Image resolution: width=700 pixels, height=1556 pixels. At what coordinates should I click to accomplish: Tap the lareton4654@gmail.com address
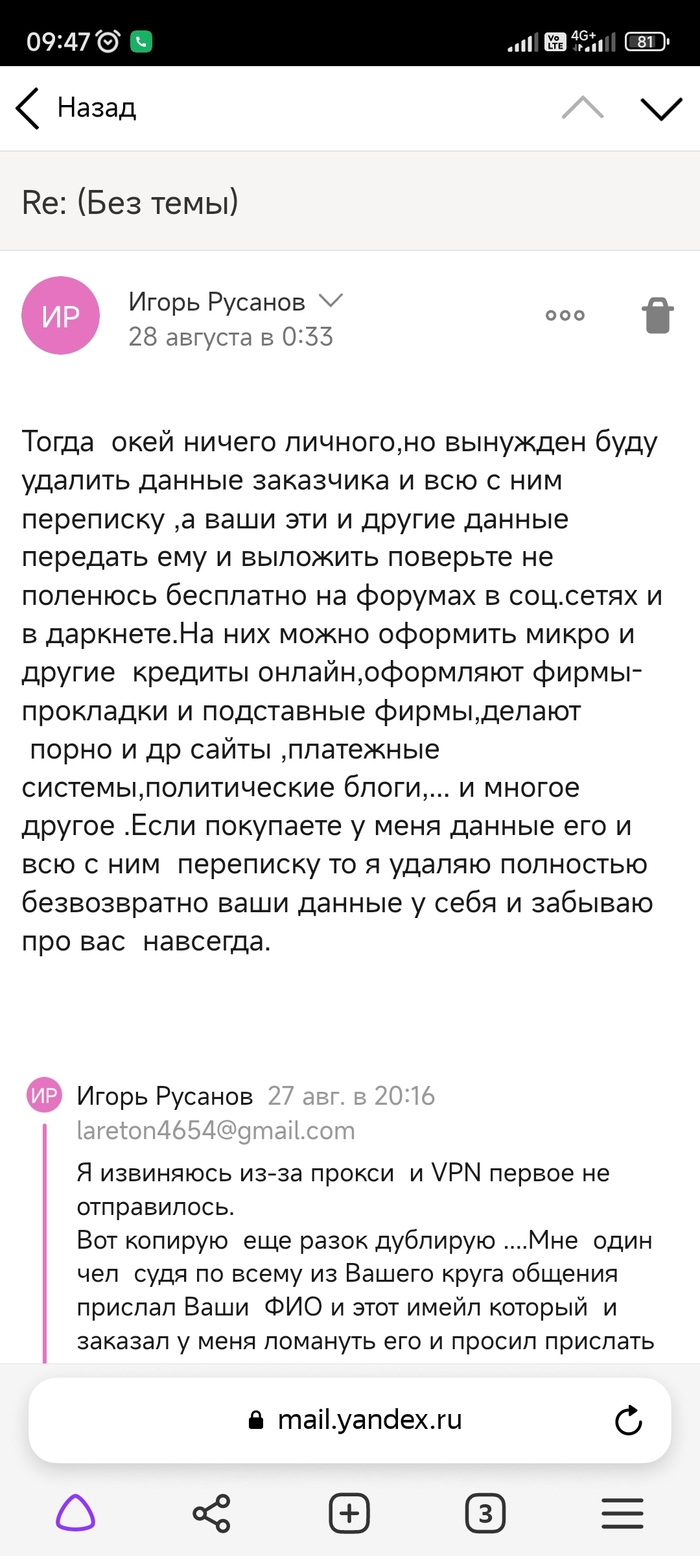coord(216,1131)
